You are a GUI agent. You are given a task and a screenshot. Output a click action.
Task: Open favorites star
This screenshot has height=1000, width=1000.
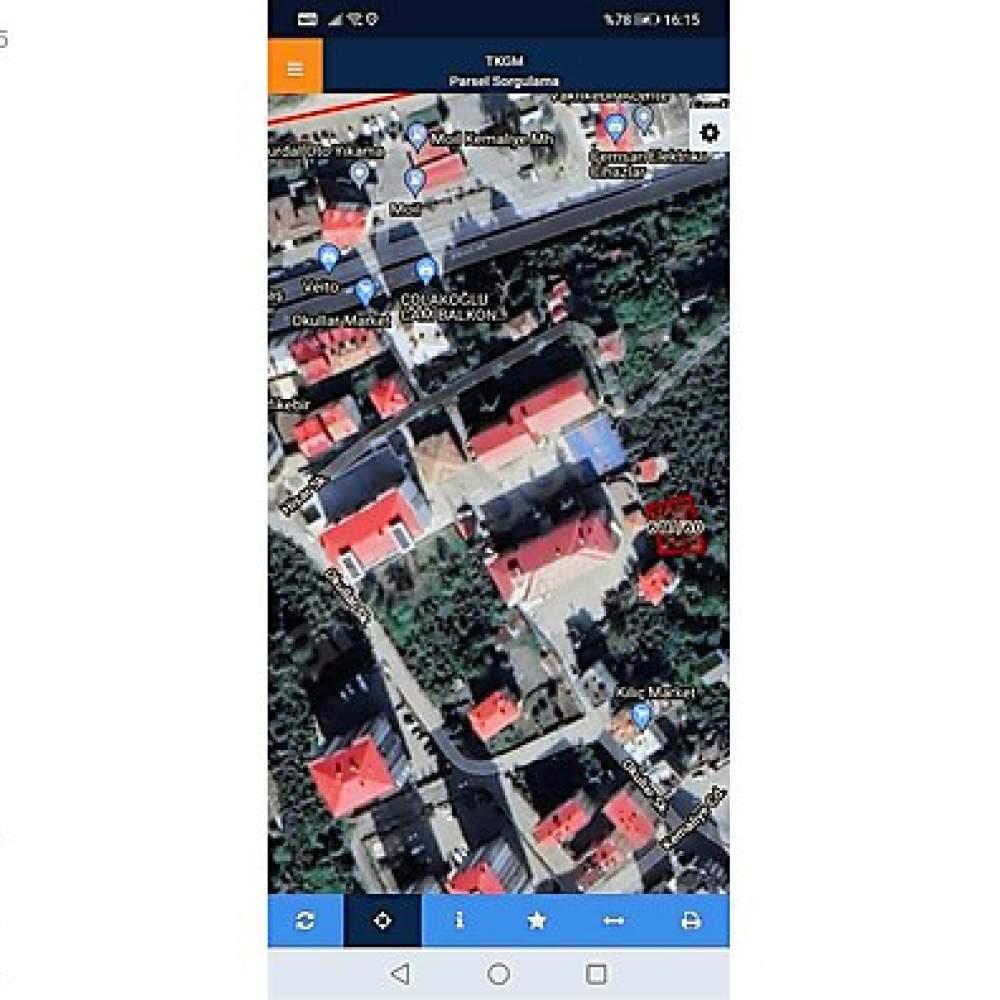[x=537, y=921]
